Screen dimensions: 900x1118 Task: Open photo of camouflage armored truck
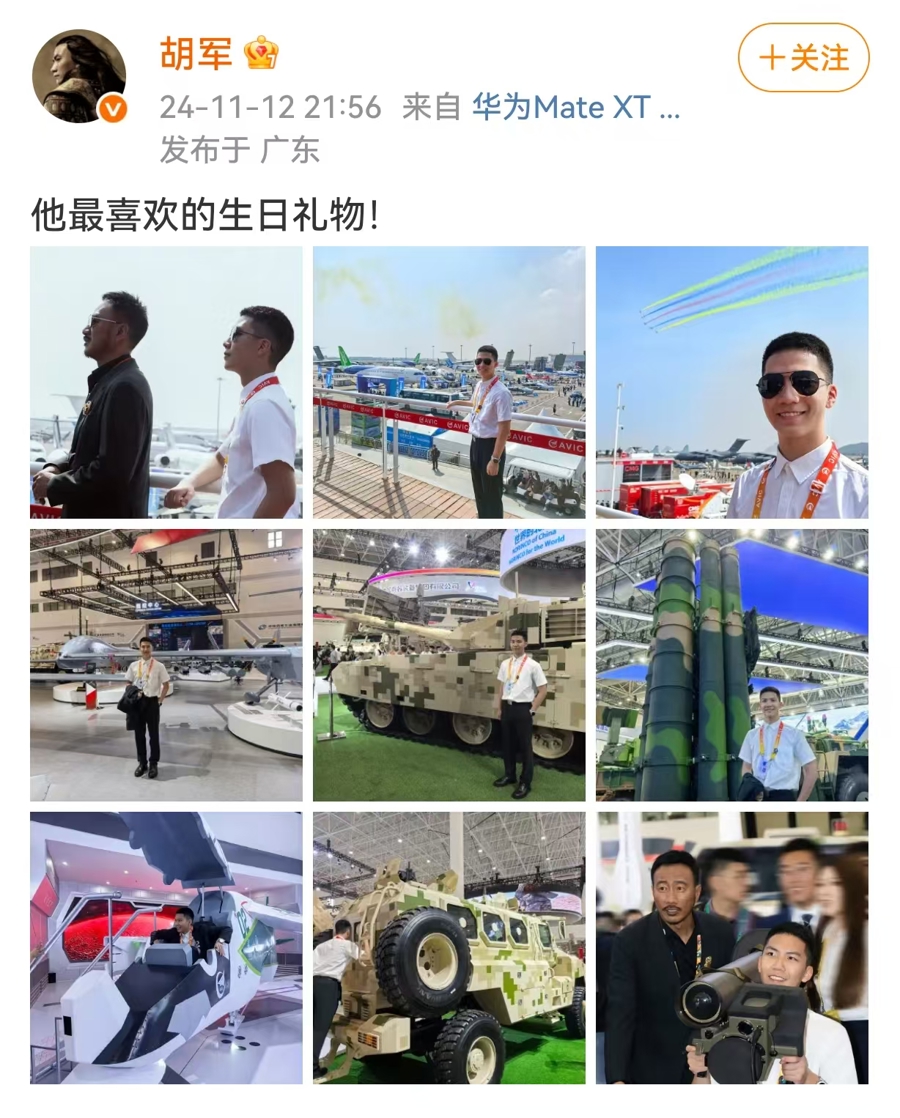point(449,947)
